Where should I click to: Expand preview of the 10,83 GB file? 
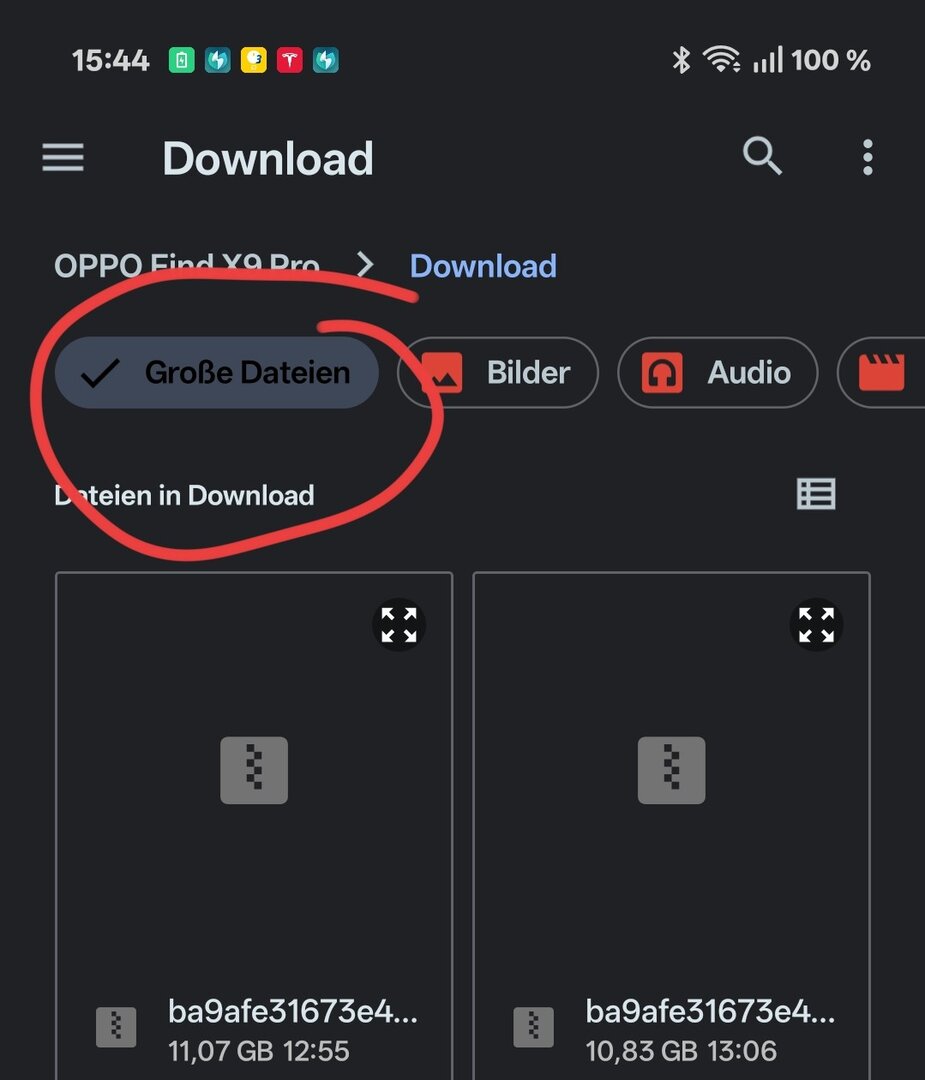click(x=816, y=626)
